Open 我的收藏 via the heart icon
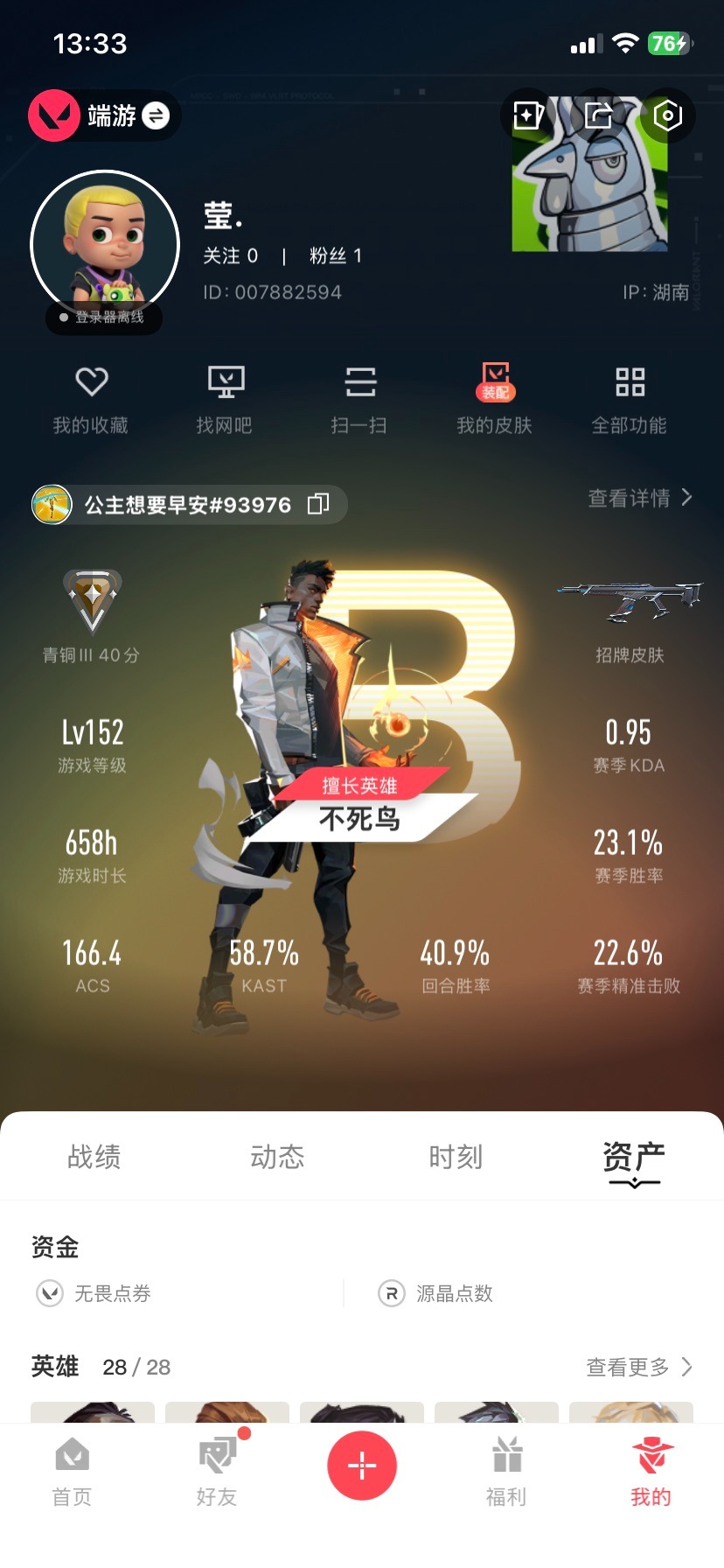Image resolution: width=724 pixels, height=1568 pixels. pos(91,399)
